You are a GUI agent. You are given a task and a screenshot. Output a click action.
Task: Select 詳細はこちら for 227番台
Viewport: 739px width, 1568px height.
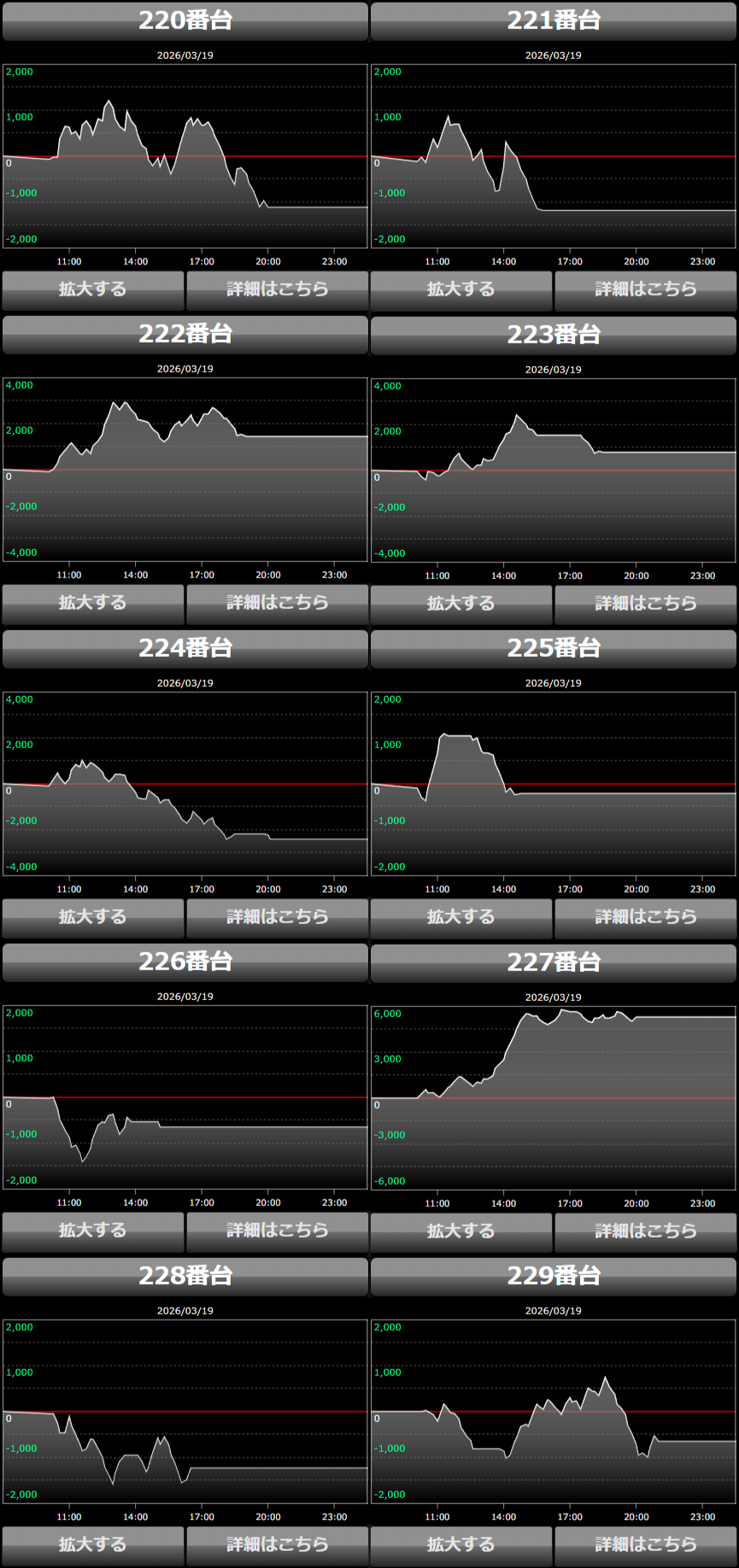[x=645, y=1232]
